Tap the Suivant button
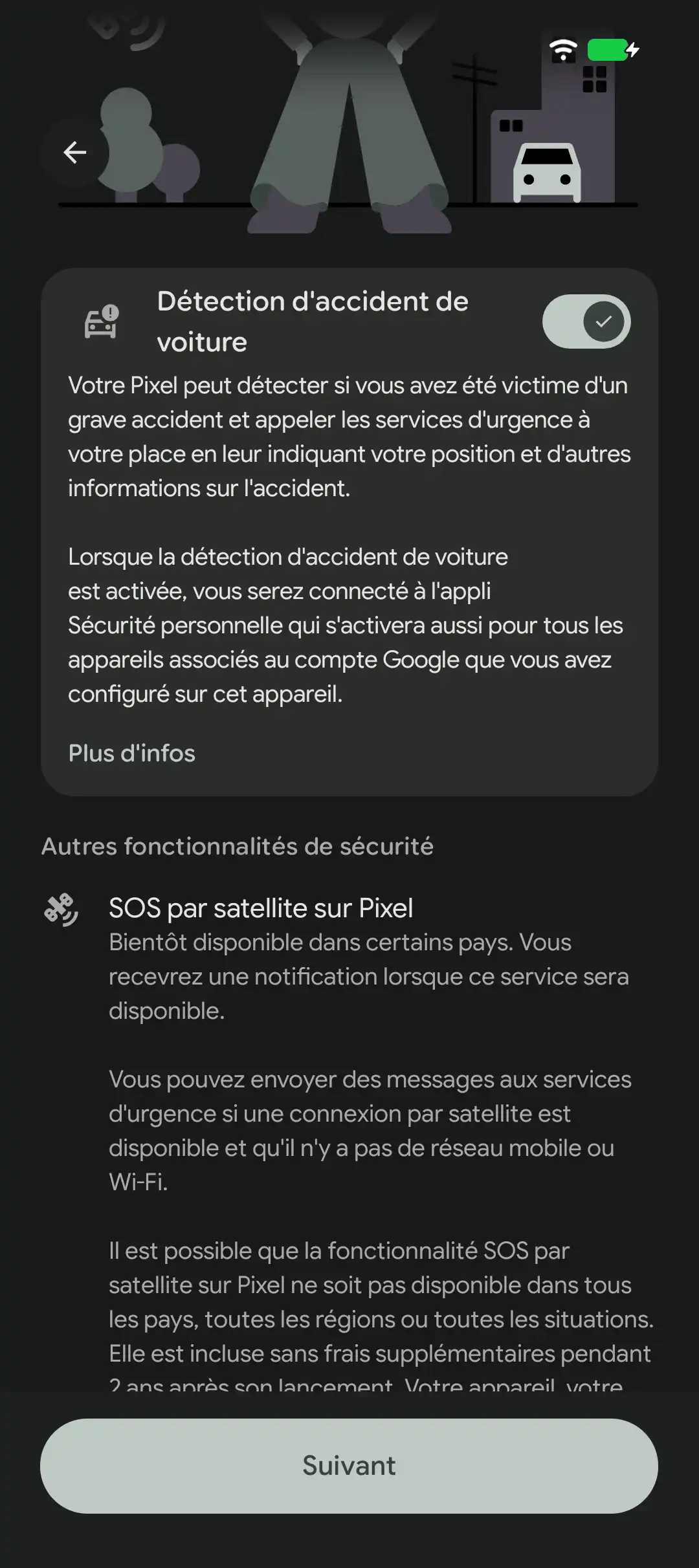Viewport: 699px width, 1568px height. tap(349, 1466)
